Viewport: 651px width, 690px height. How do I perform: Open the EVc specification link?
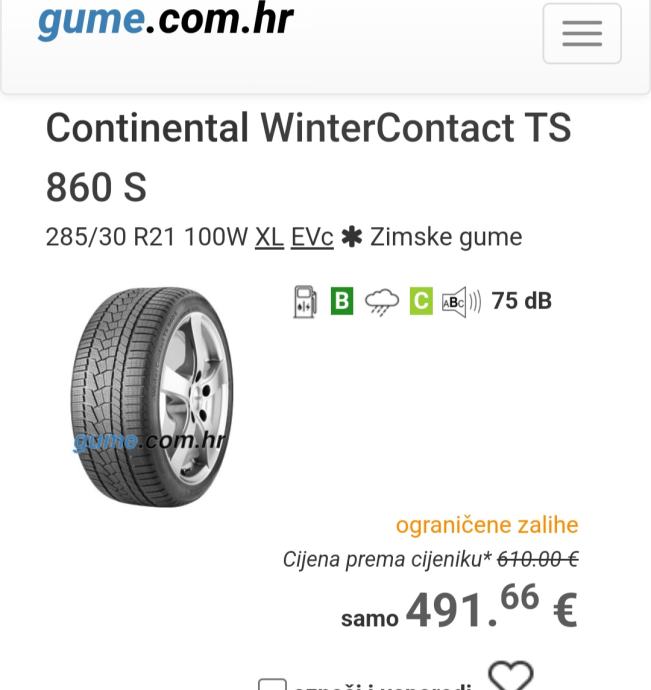tap(312, 237)
